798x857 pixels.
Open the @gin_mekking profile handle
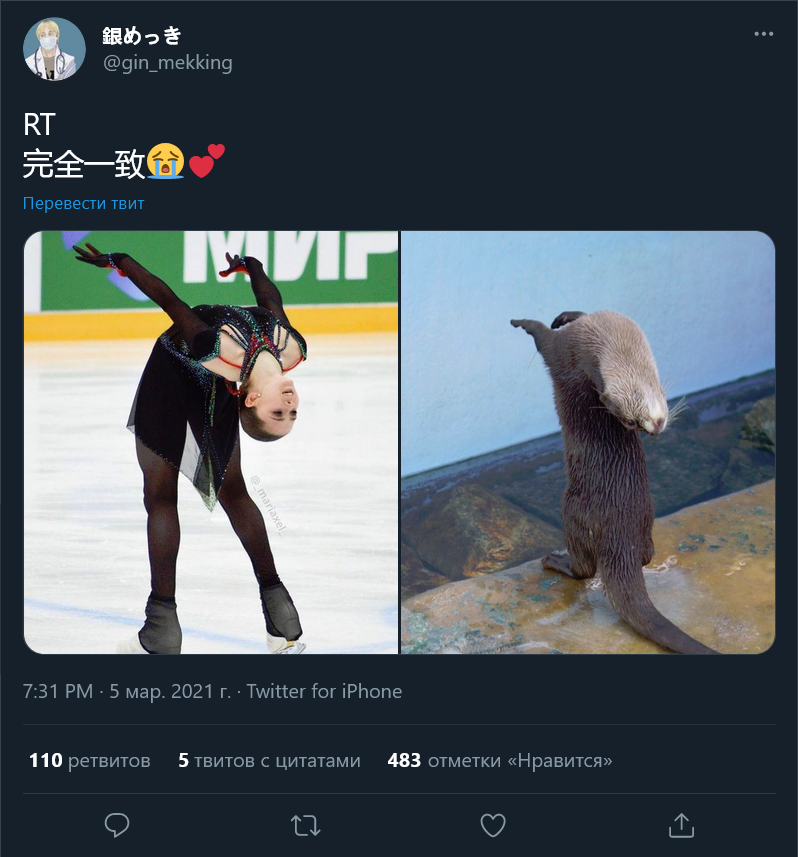[x=167, y=63]
